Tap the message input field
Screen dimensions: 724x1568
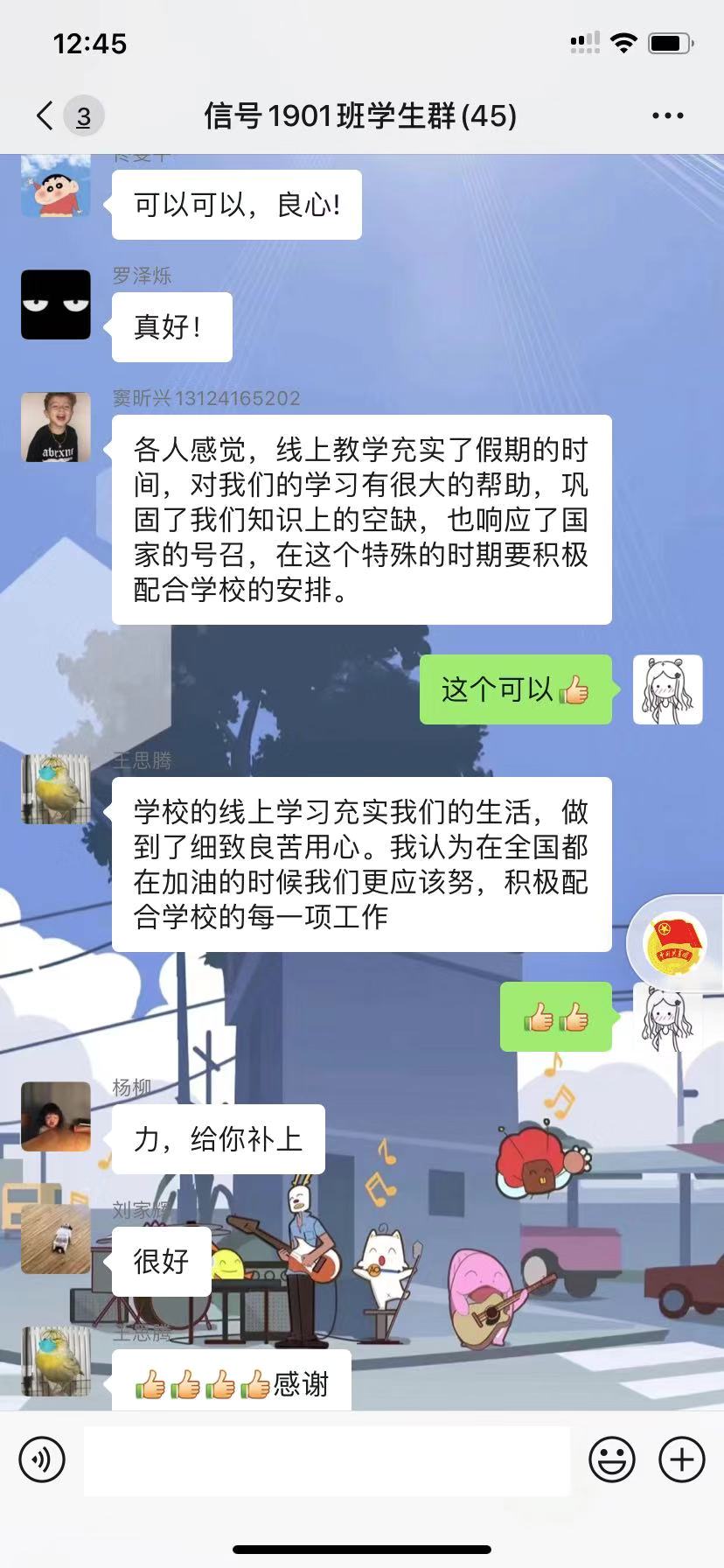point(327,1459)
